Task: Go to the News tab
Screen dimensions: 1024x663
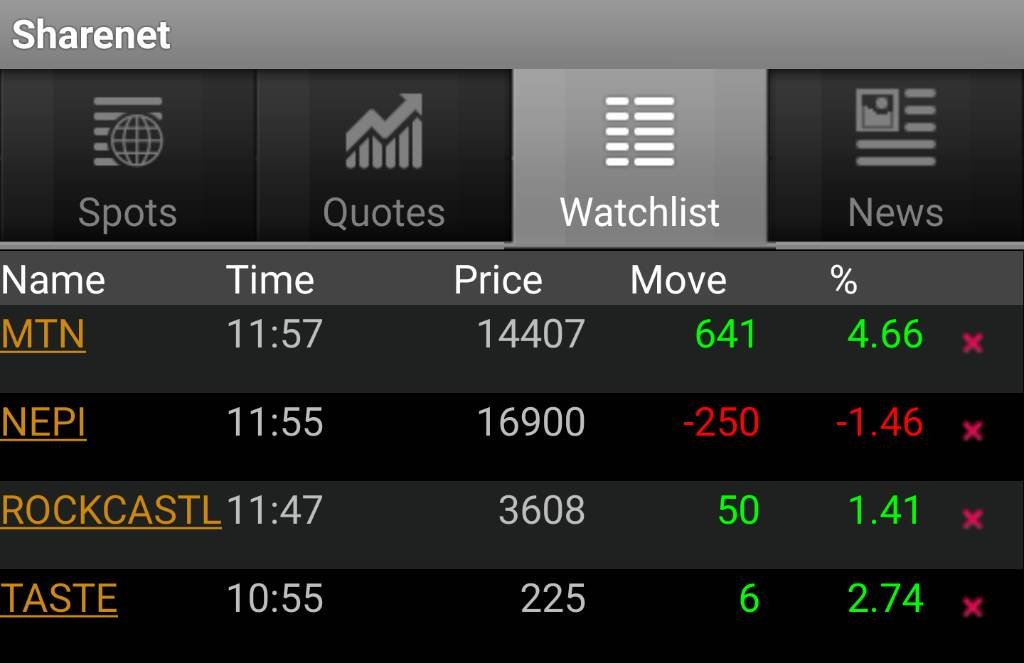Action: tap(896, 157)
